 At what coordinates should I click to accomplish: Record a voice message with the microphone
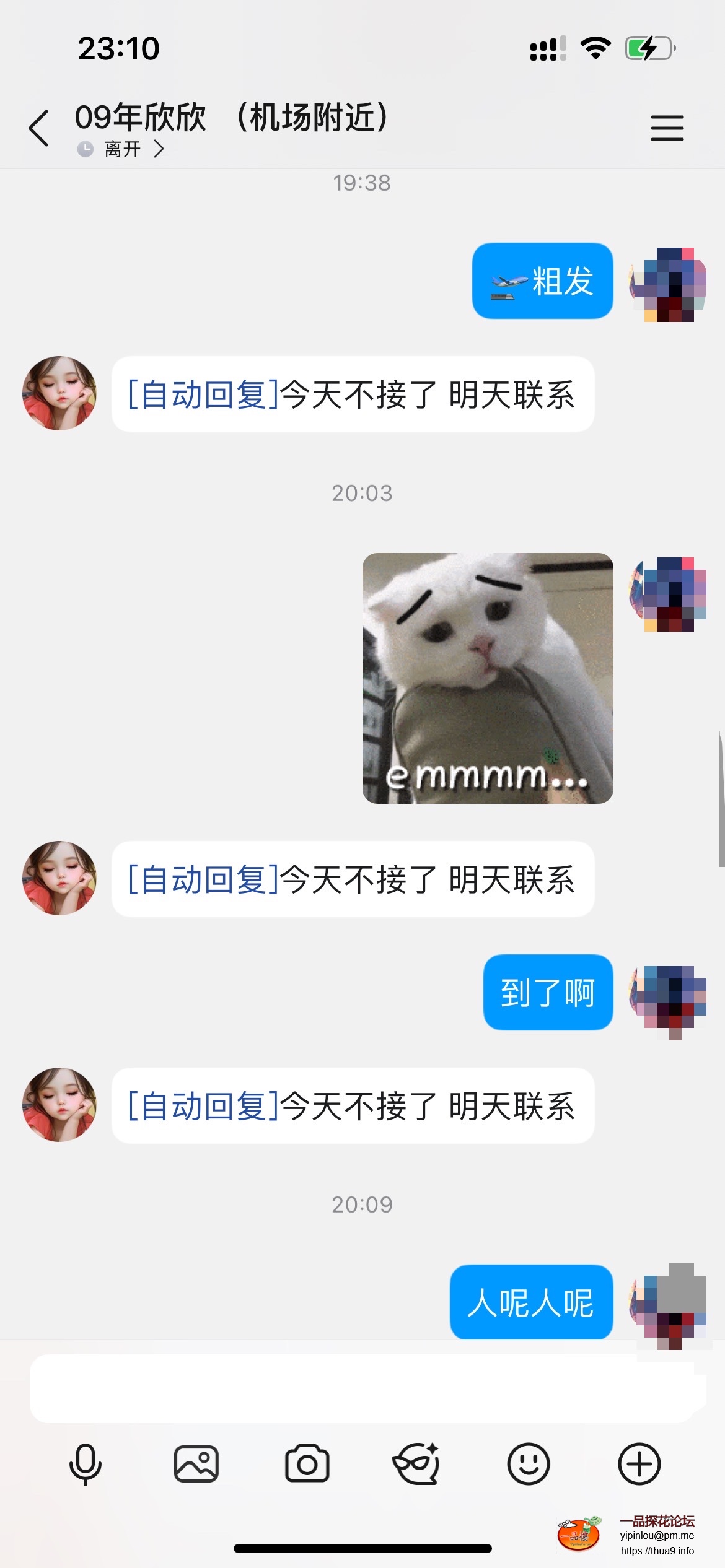pos(86,1464)
